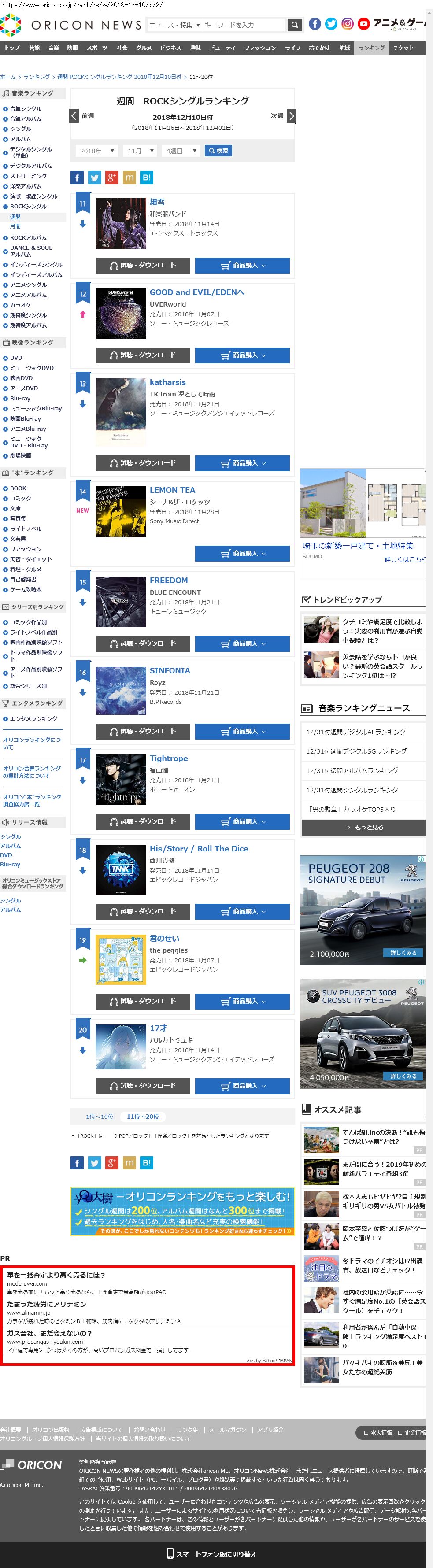Open the ランキング tab in top navigation
This screenshot has width=433, height=1568.
371,48
